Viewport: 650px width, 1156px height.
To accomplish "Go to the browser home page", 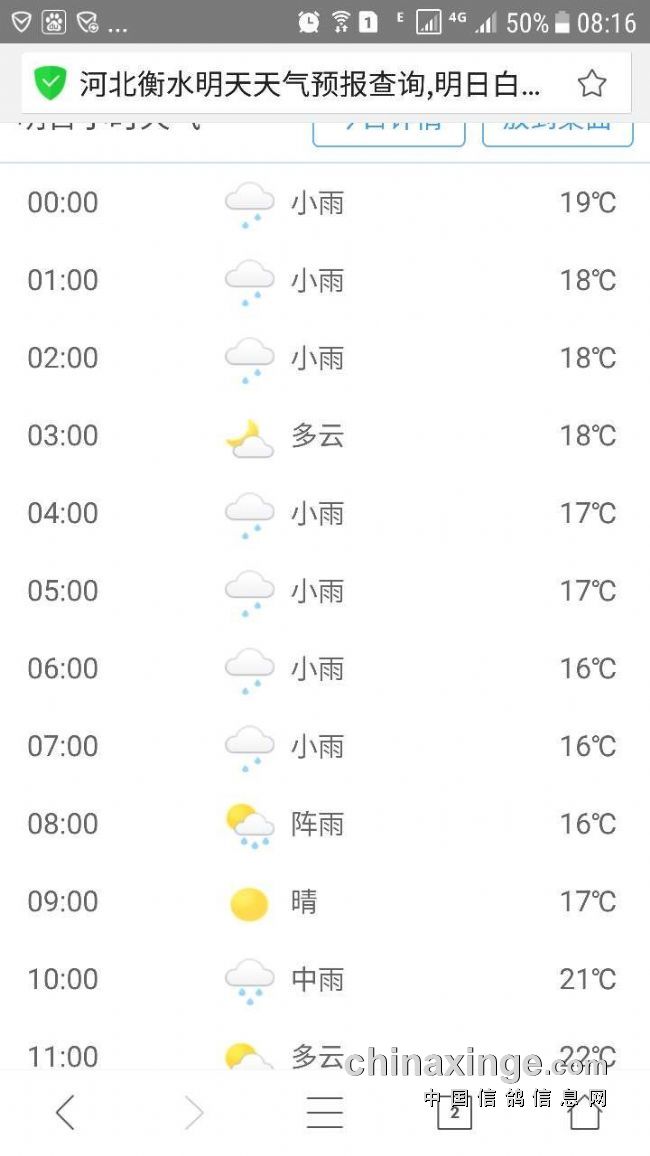I will (x=585, y=1112).
